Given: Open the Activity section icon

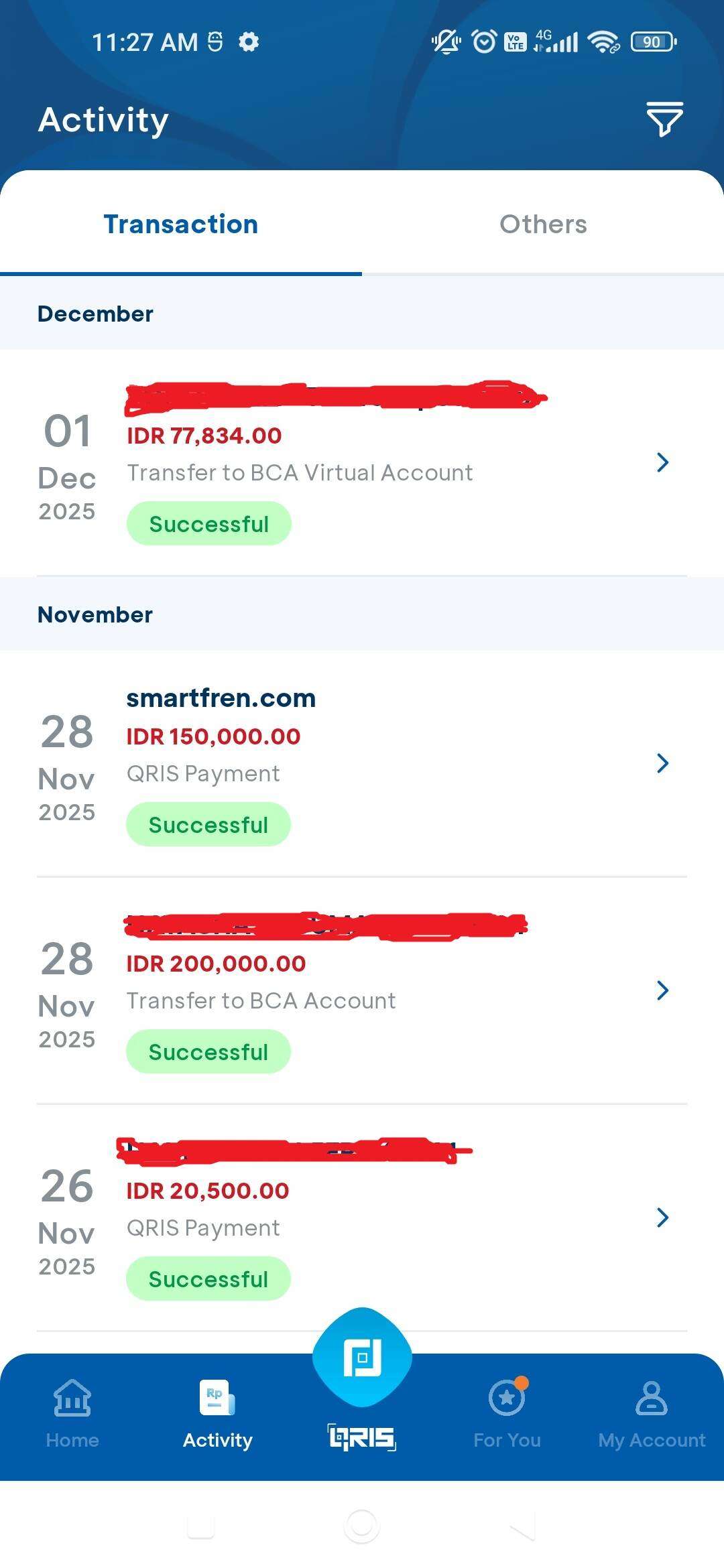Looking at the screenshot, I should click(x=216, y=1400).
